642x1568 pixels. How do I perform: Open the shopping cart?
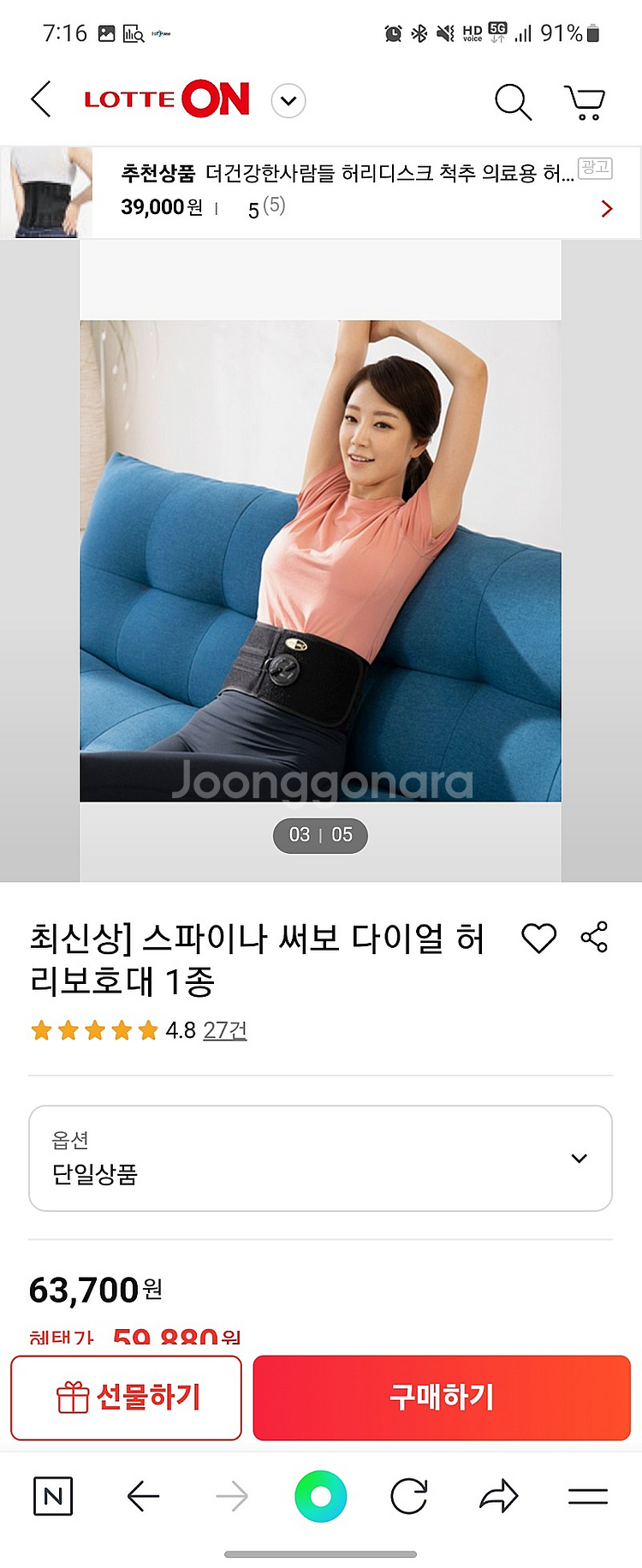(585, 102)
